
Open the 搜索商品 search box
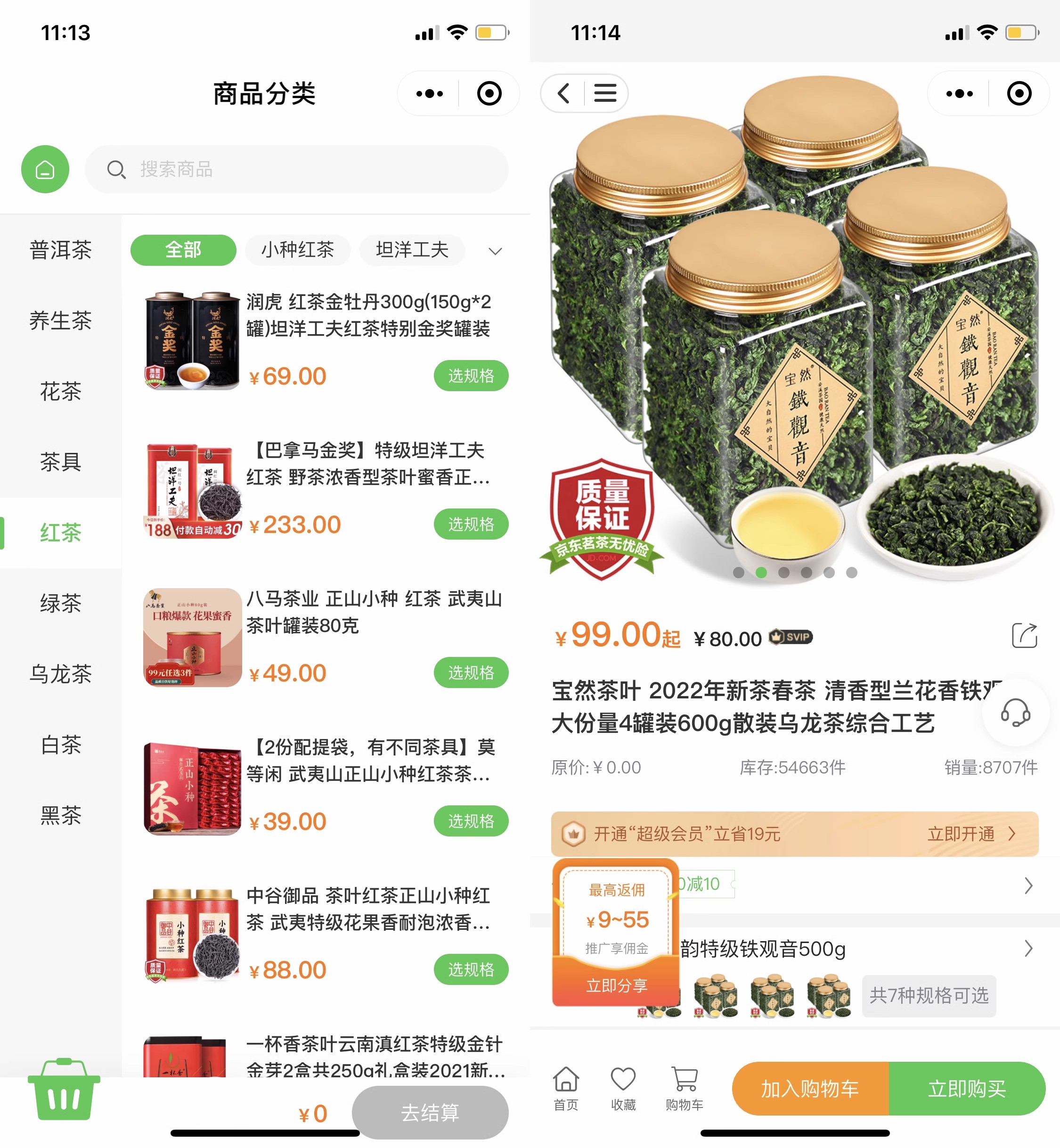pos(296,169)
